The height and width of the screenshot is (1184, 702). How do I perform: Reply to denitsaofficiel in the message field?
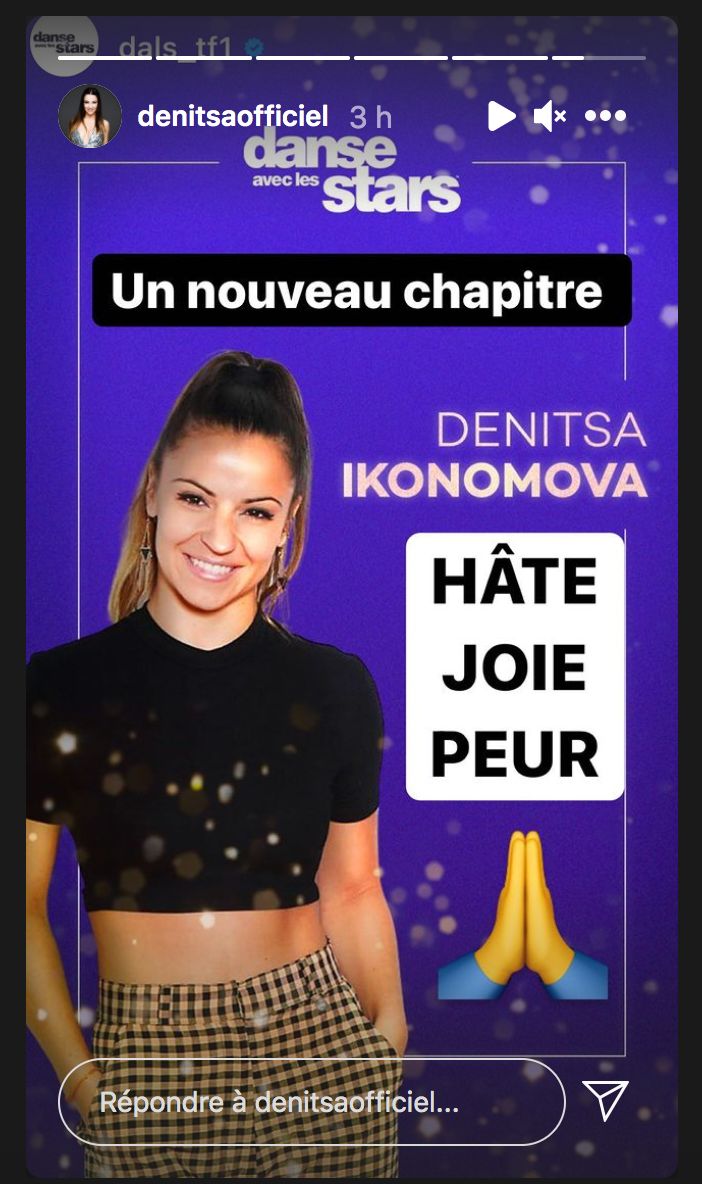click(311, 1102)
